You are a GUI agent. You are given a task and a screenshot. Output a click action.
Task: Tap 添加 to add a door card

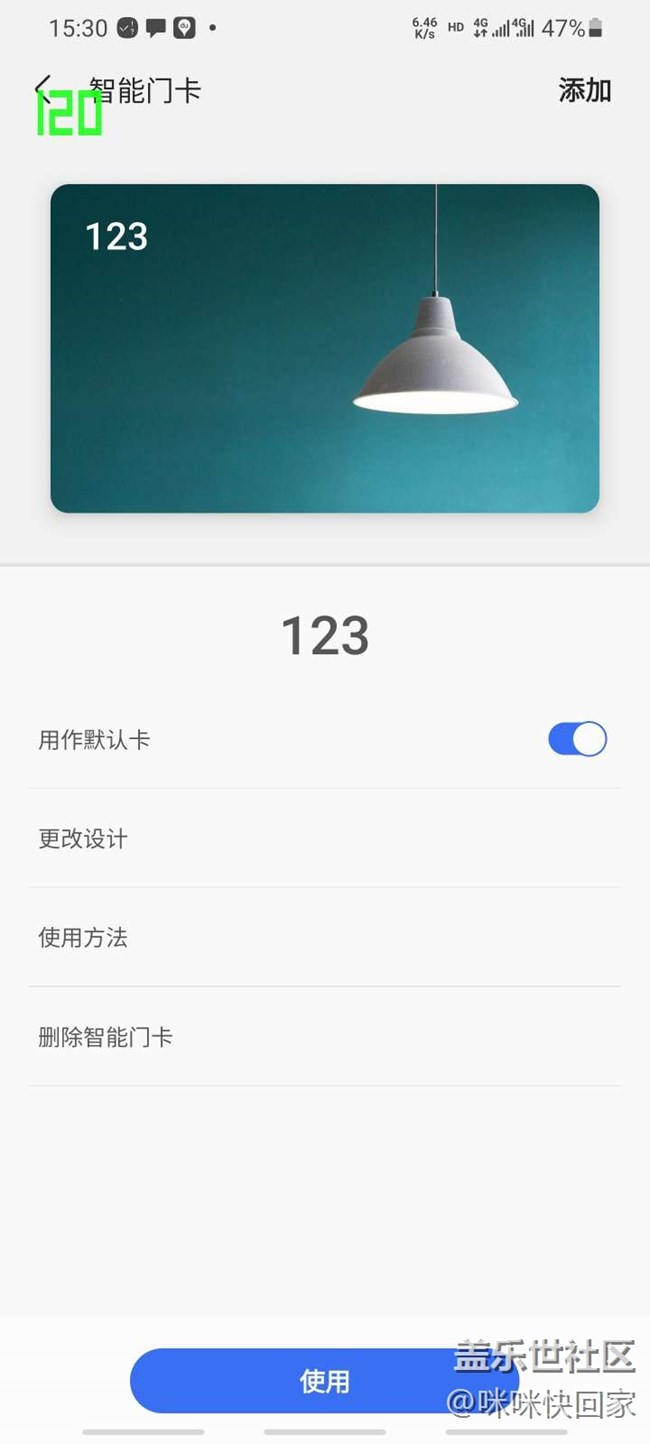584,90
